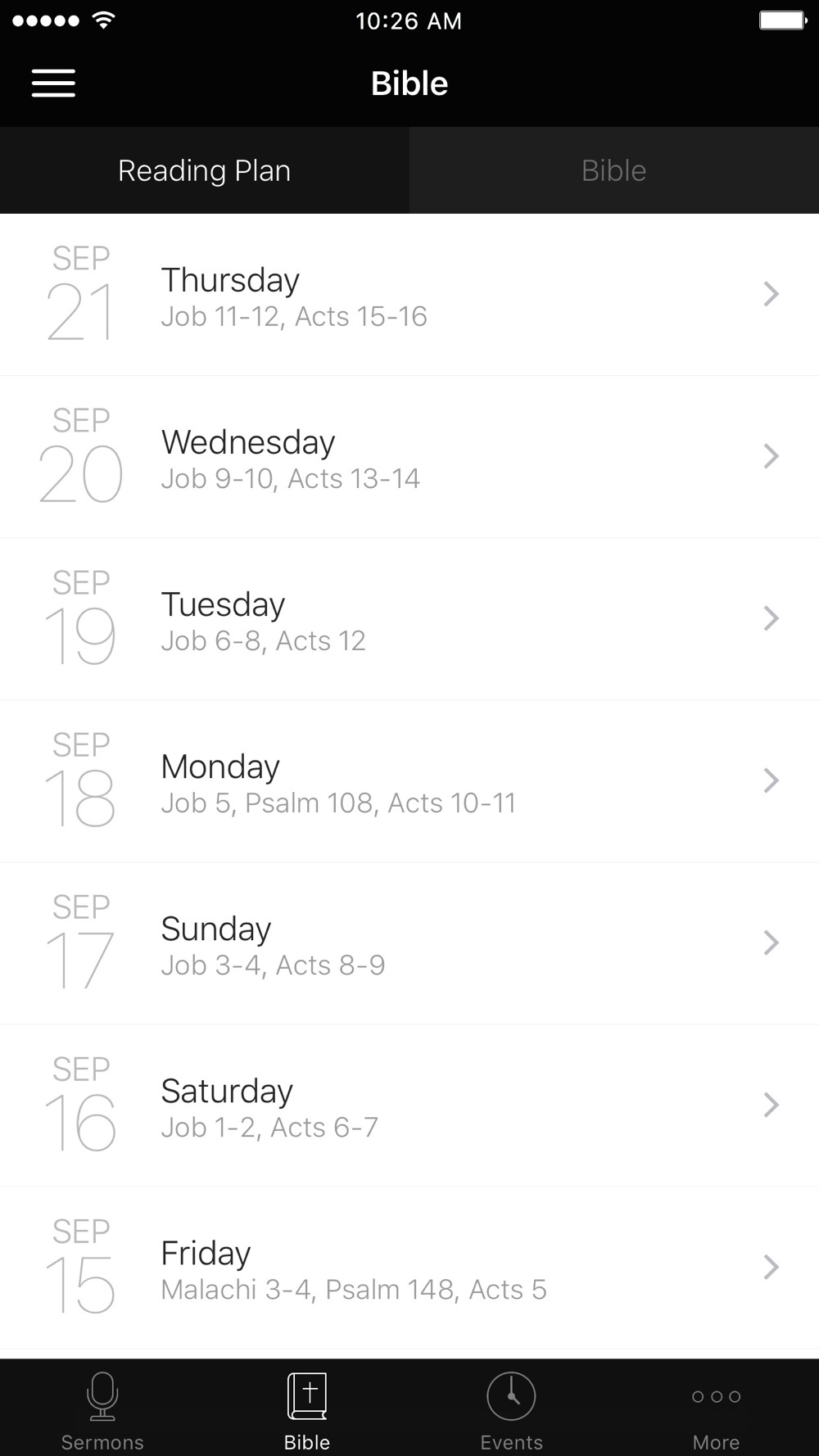The width and height of the screenshot is (819, 1456).
Task: Select the Reading Plan tab
Action: coord(205,170)
